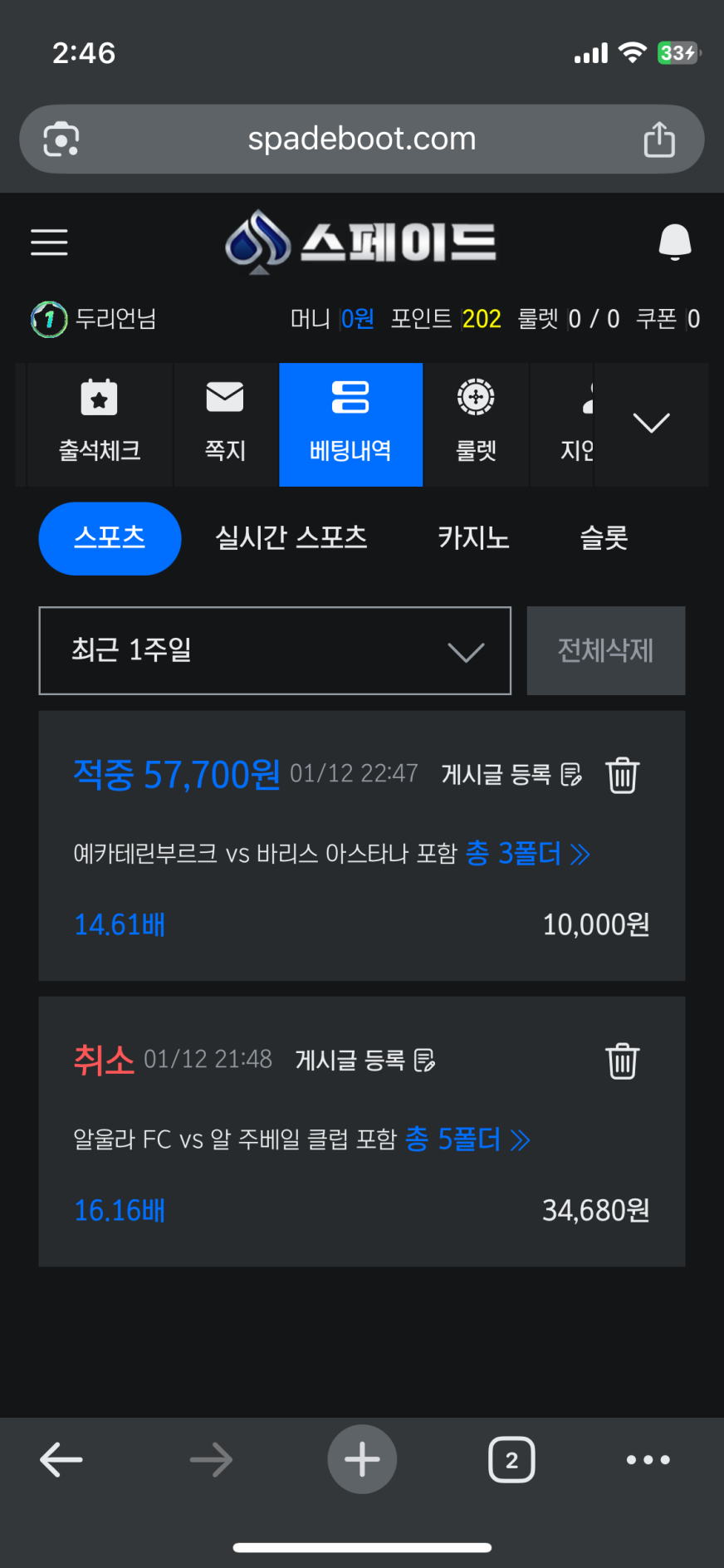Delete the 적중 57,700원 bet record
This screenshot has height=1568, width=724.
click(622, 776)
